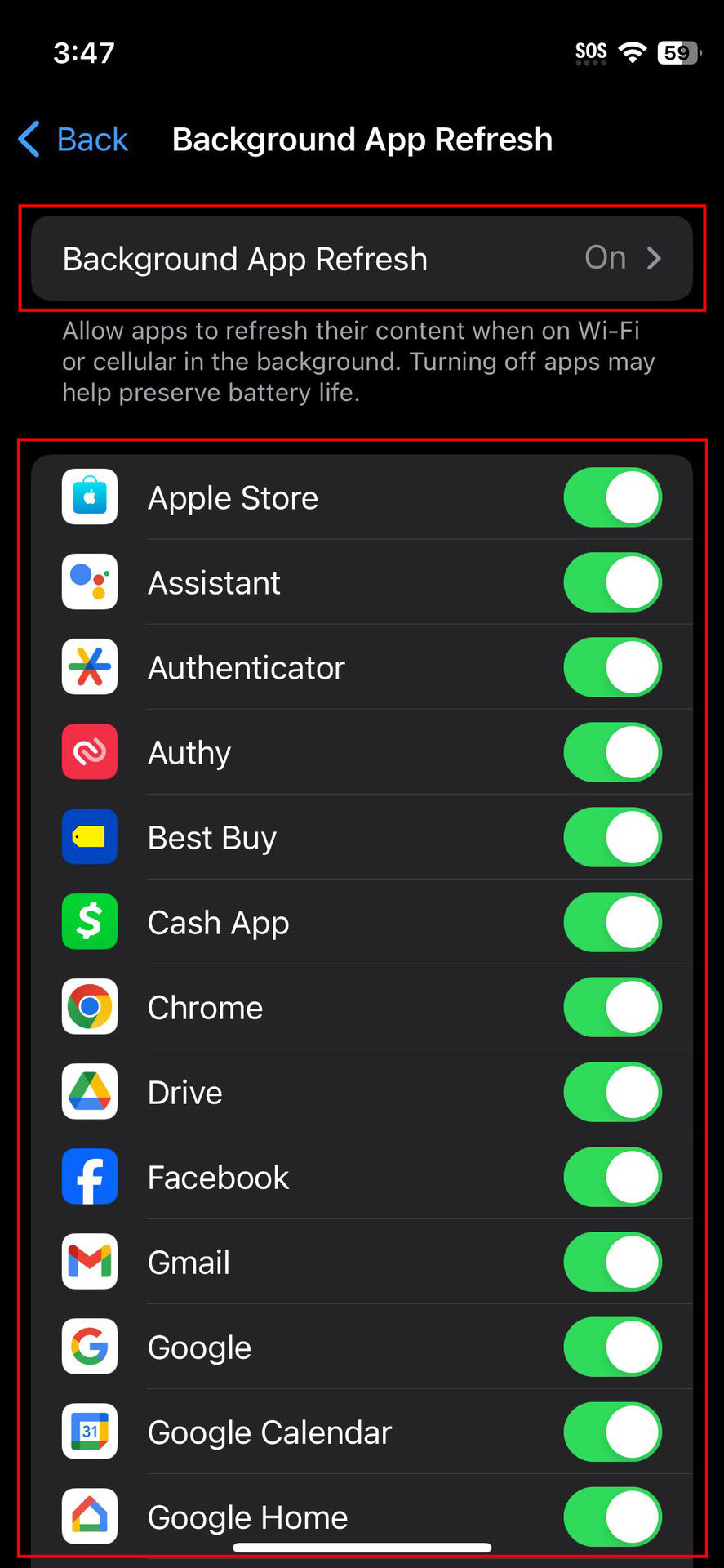Switch off Facebook background refresh
724x1568 pixels.
(612, 1177)
